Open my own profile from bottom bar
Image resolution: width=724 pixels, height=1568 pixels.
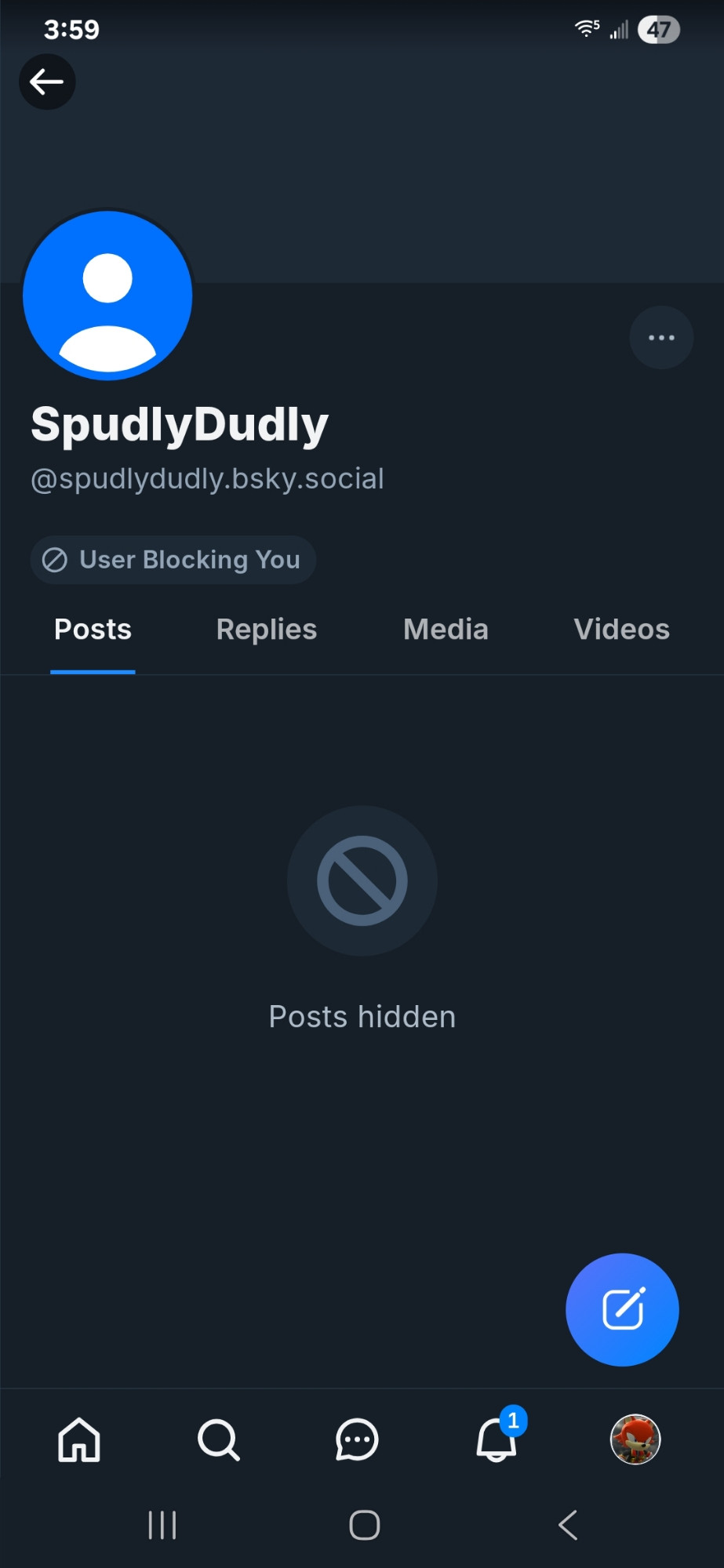coord(635,1439)
